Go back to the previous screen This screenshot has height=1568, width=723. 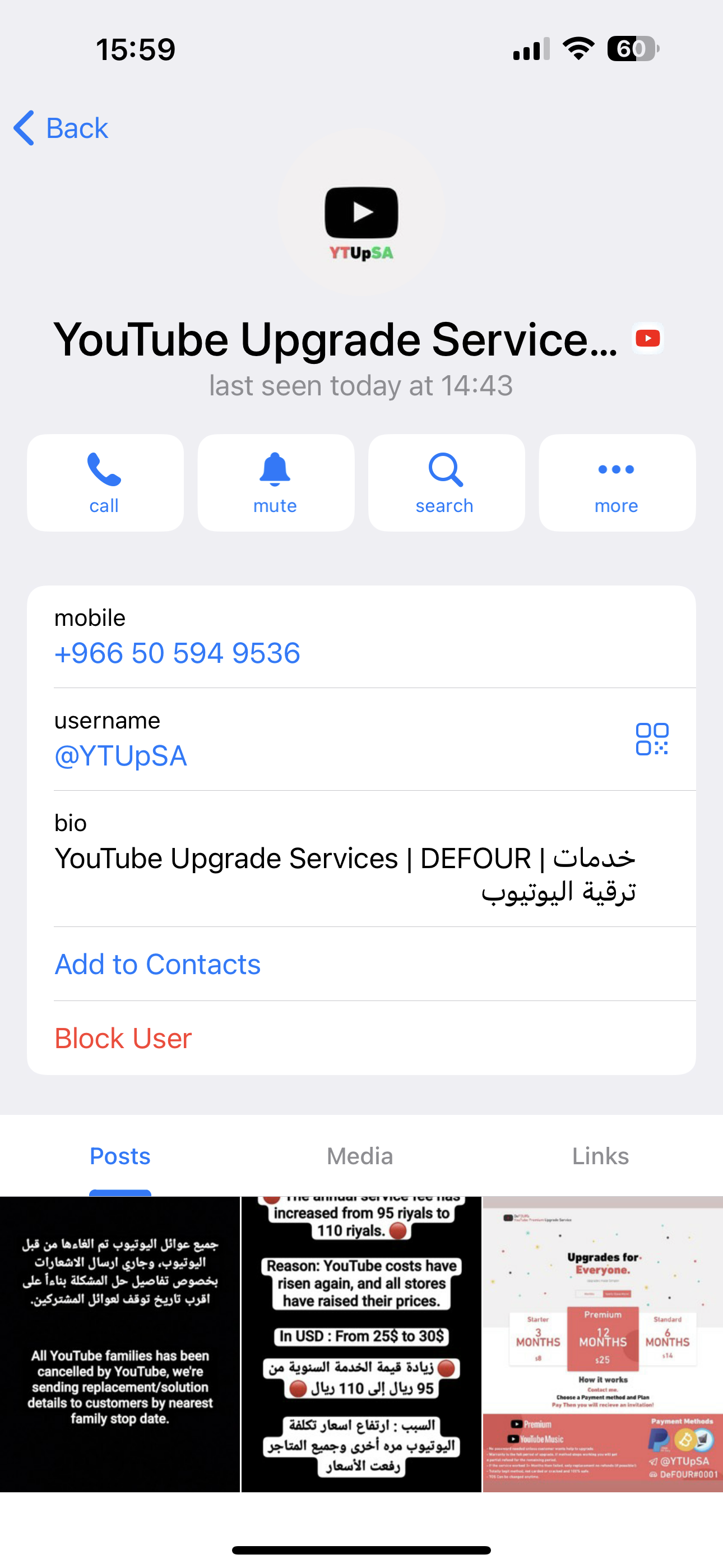coord(61,128)
